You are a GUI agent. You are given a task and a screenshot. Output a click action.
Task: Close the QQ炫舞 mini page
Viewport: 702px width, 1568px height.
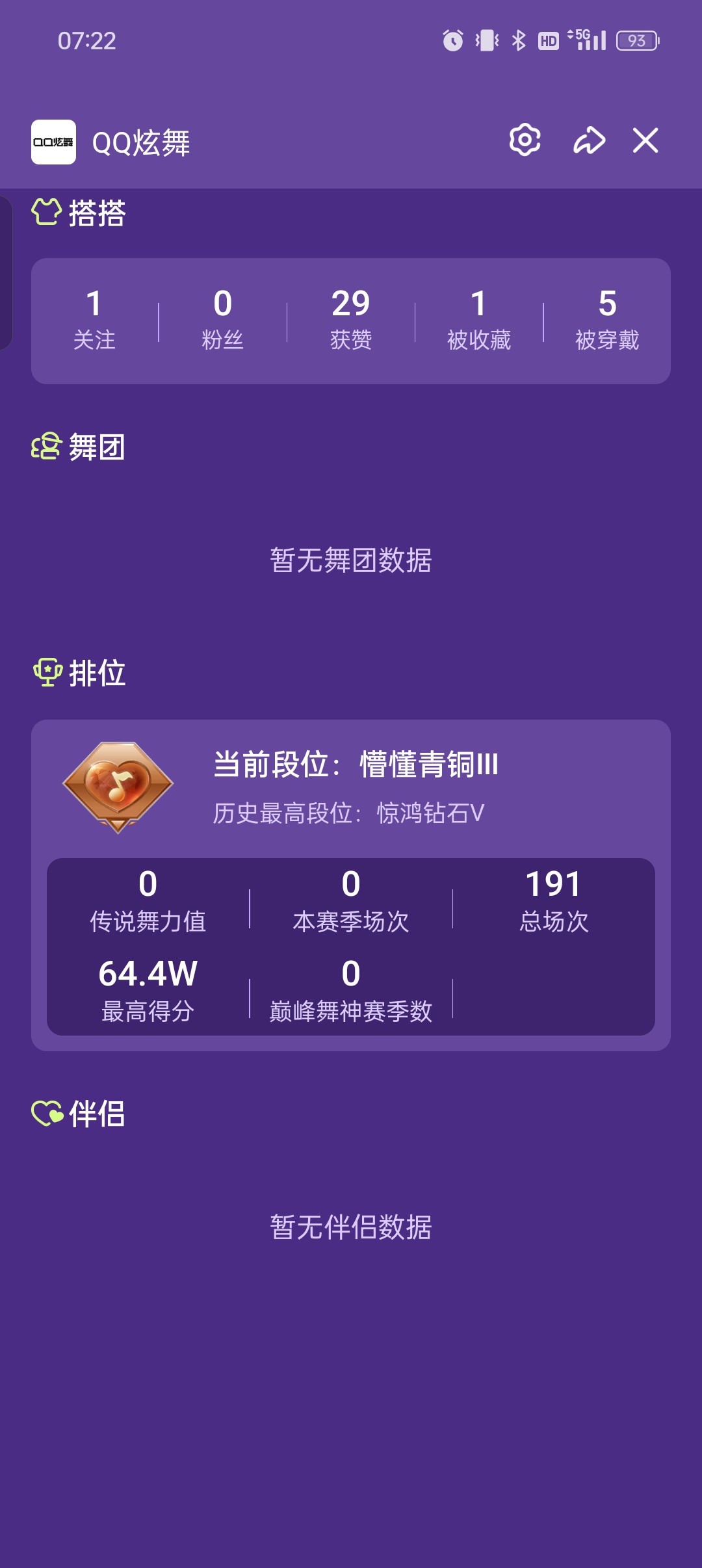(x=645, y=140)
